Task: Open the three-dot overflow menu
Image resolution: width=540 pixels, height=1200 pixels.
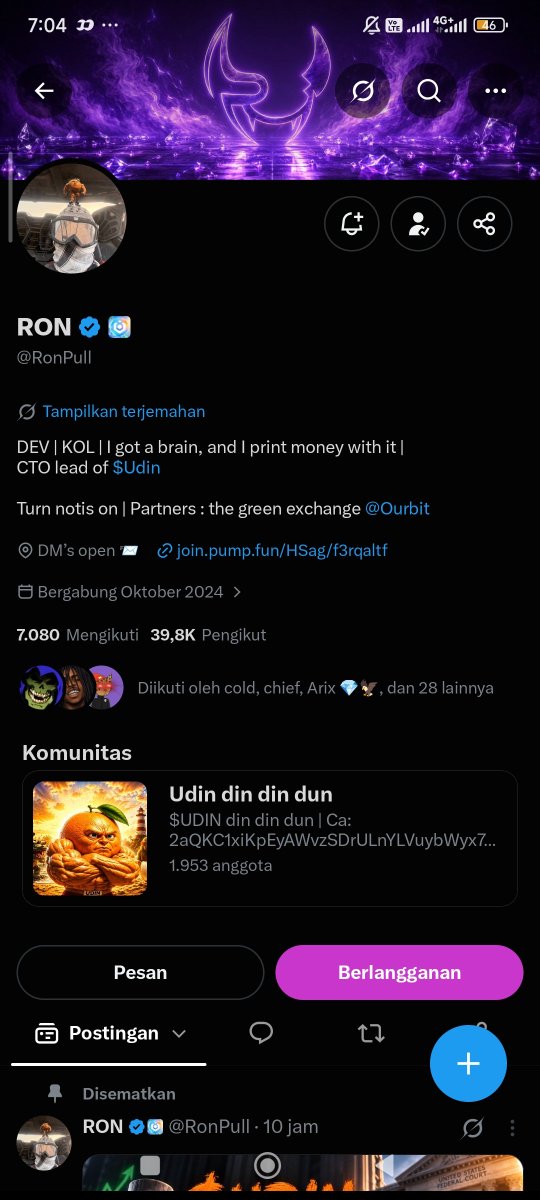Action: pyautogui.click(x=495, y=91)
